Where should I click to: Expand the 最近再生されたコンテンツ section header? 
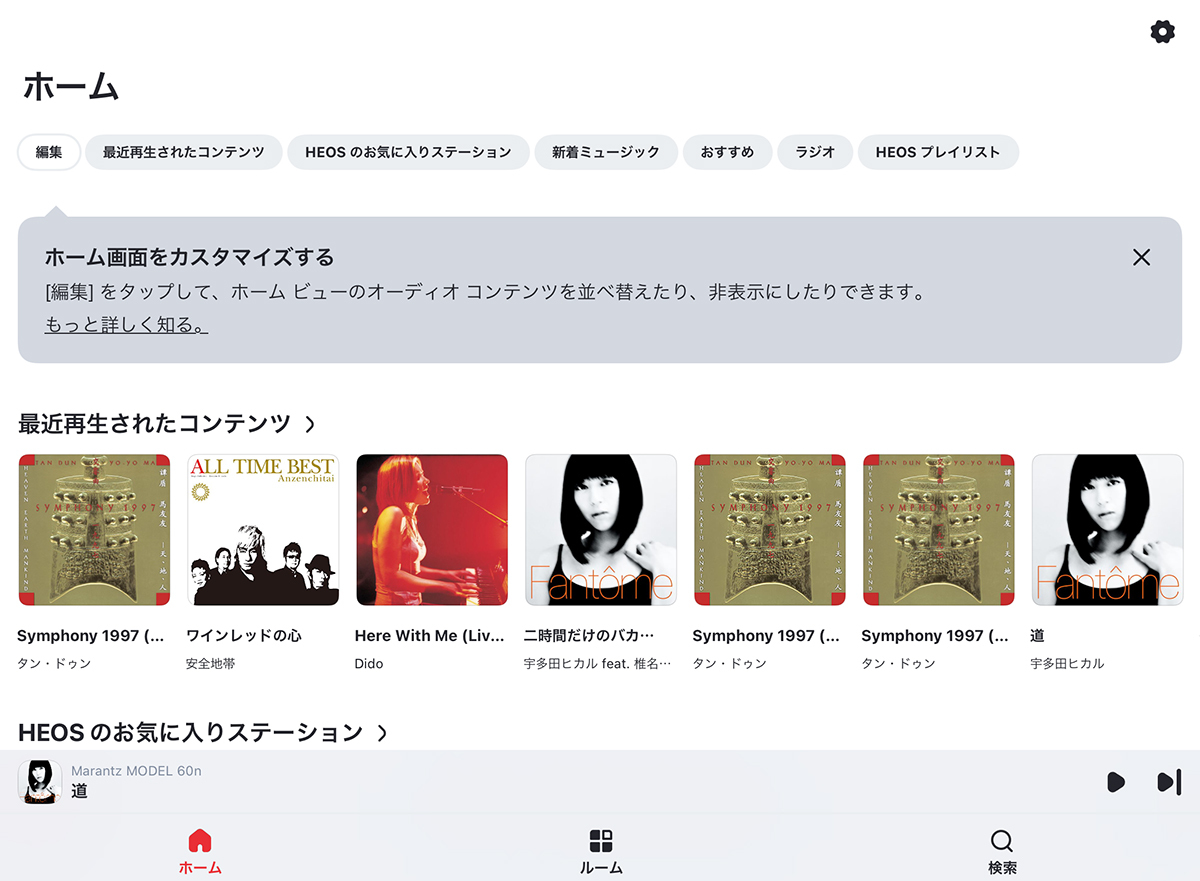tap(167, 424)
